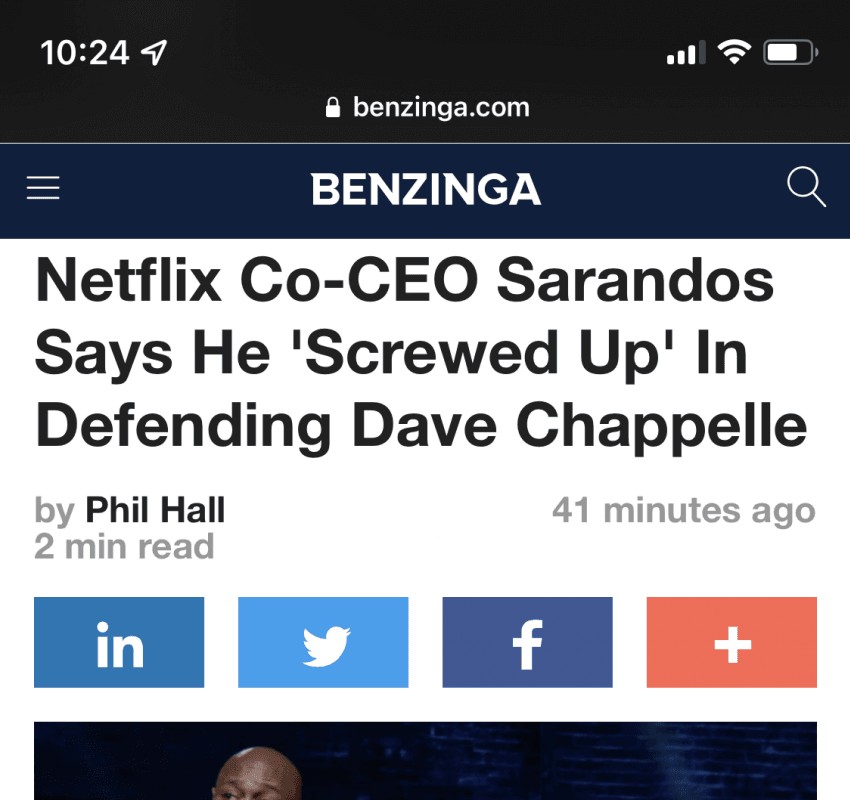The height and width of the screenshot is (800, 850).
Task: Share the article on LinkedIn
Action: coord(119,643)
